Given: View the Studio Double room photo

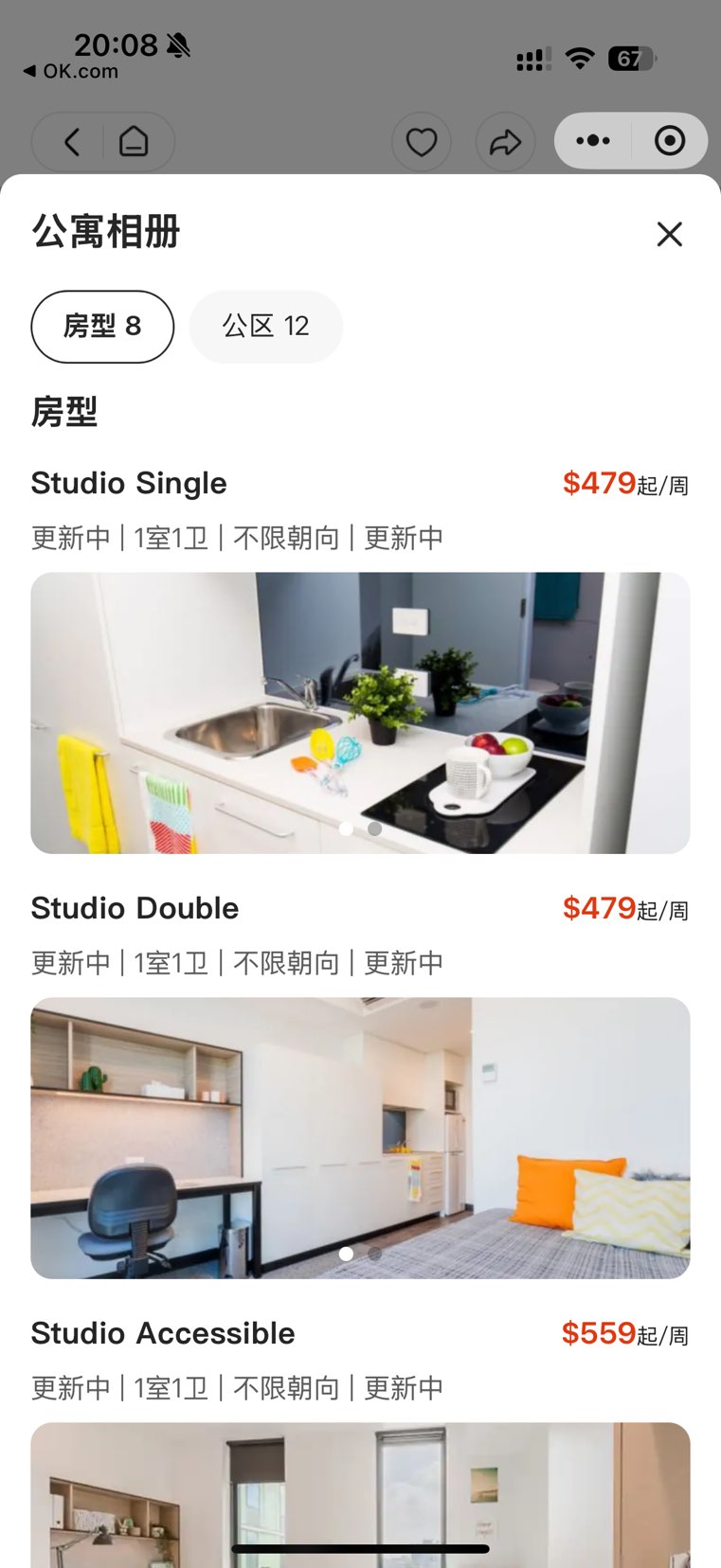Looking at the screenshot, I should (x=360, y=1137).
